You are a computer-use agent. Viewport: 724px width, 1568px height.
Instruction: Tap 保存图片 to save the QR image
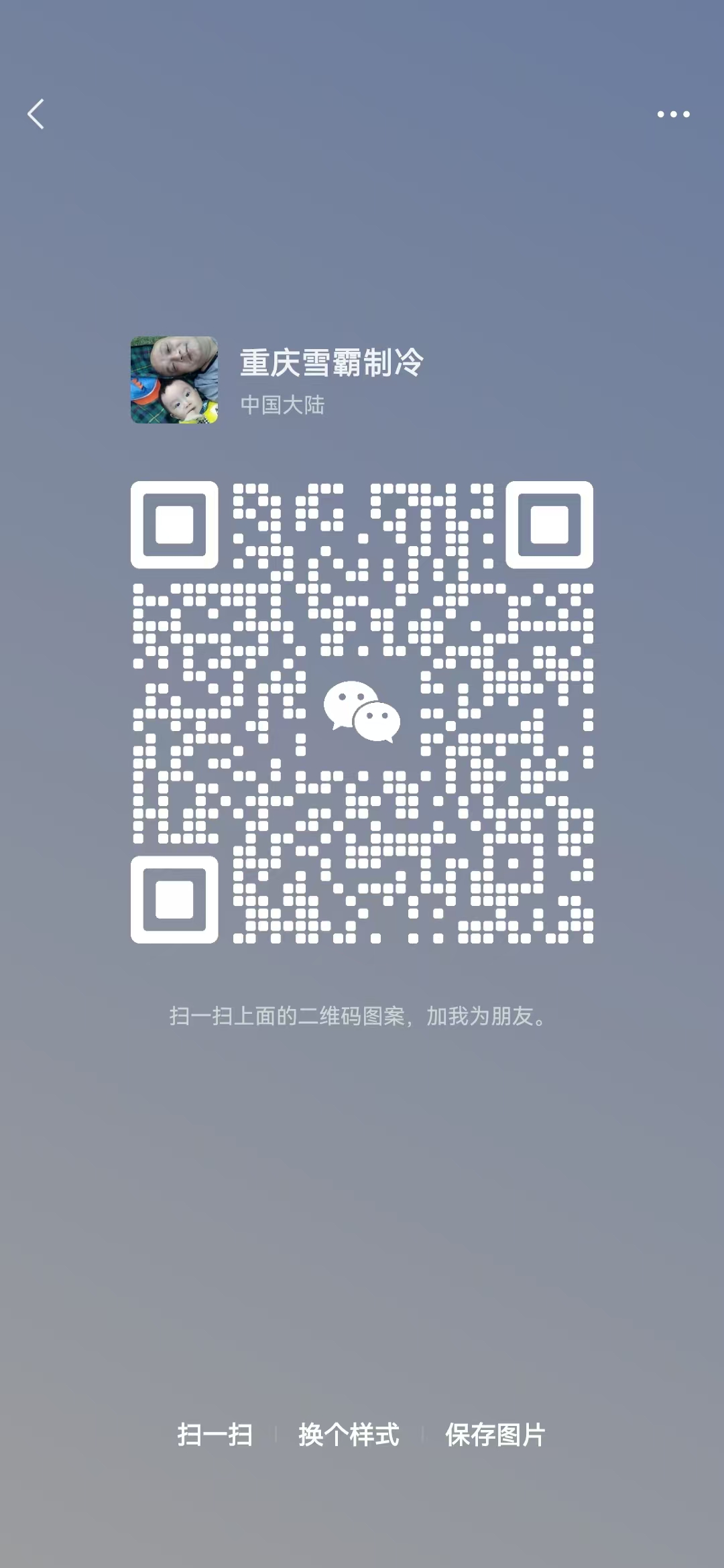(495, 1435)
